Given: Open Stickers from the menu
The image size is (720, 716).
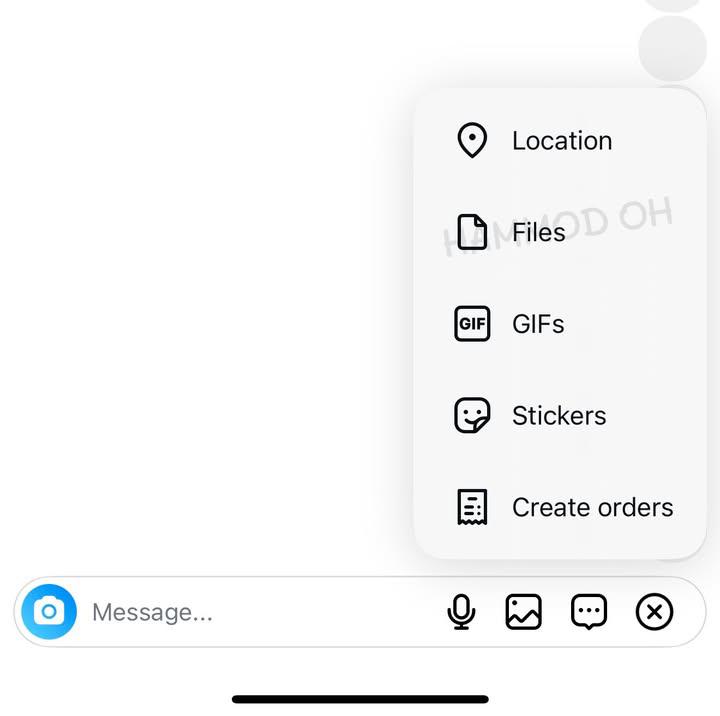Looking at the screenshot, I should 558,416.
